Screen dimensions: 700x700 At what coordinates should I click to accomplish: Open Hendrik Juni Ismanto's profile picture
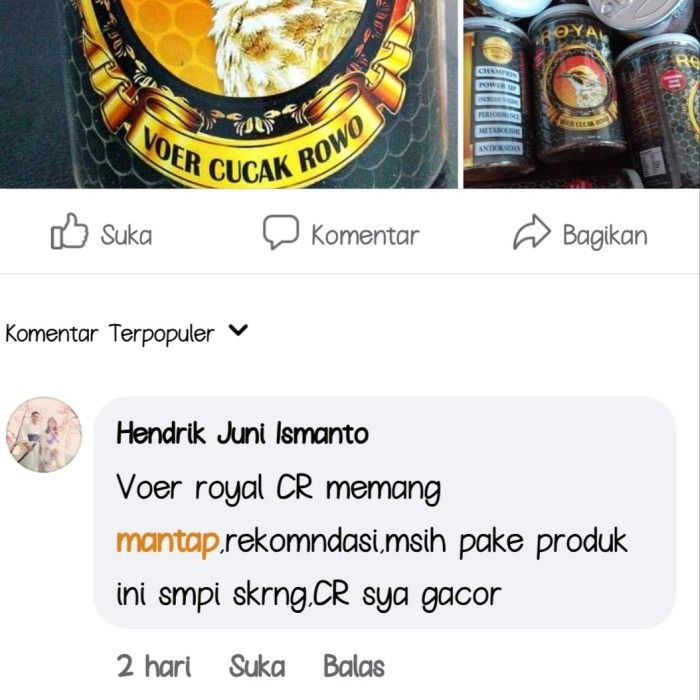(44, 434)
